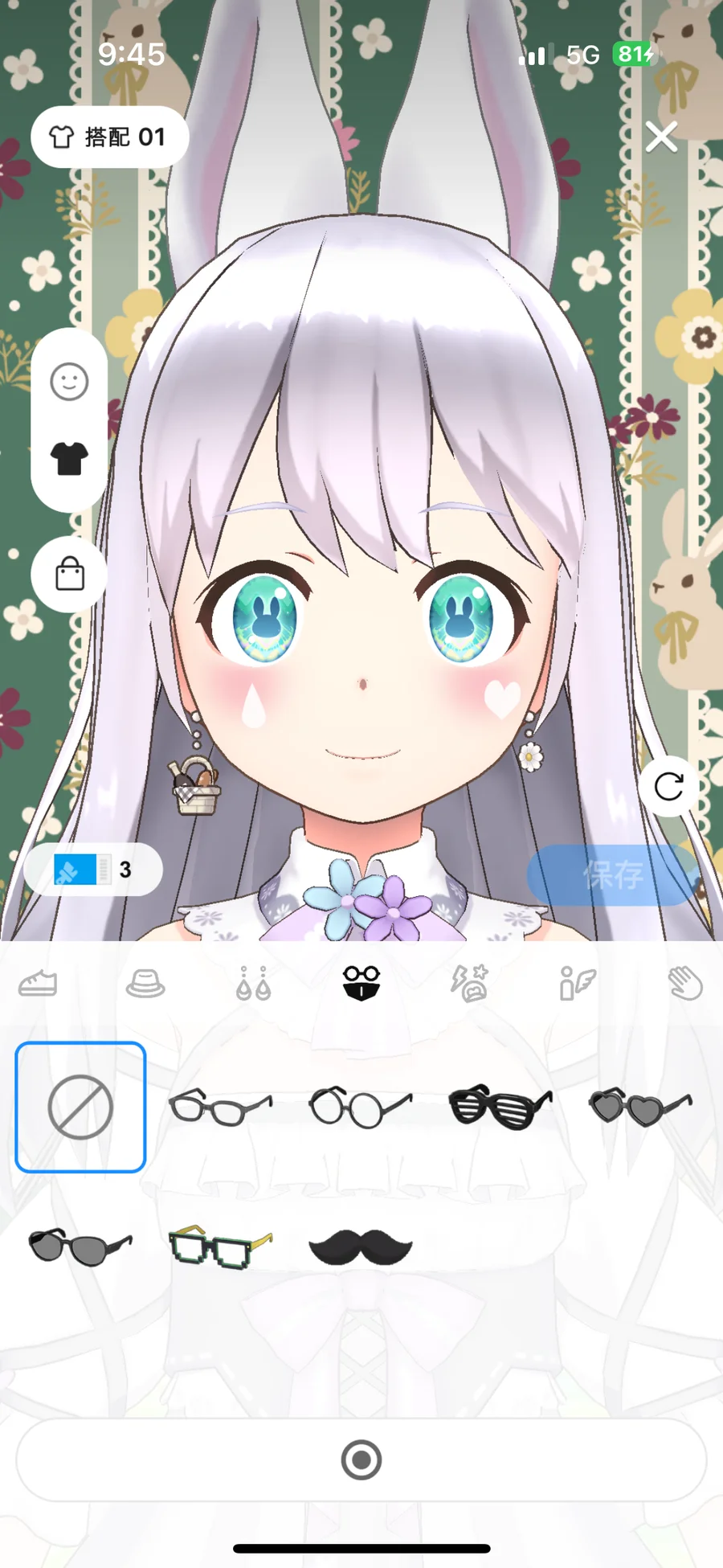Switch to clothing editing mode
Screen dimensions: 723x1568
pos(69,459)
